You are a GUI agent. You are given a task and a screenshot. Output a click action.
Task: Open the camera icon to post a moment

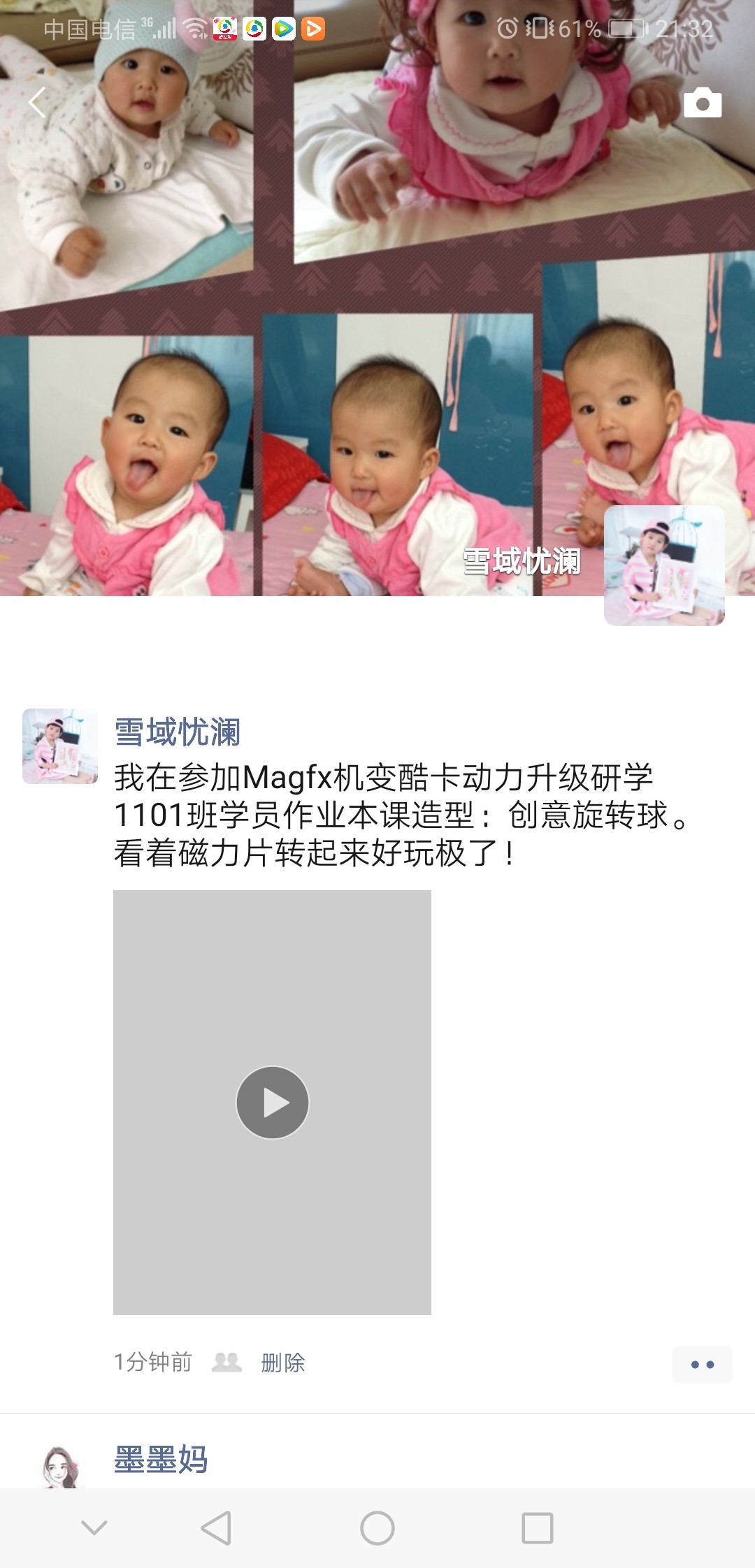(702, 103)
